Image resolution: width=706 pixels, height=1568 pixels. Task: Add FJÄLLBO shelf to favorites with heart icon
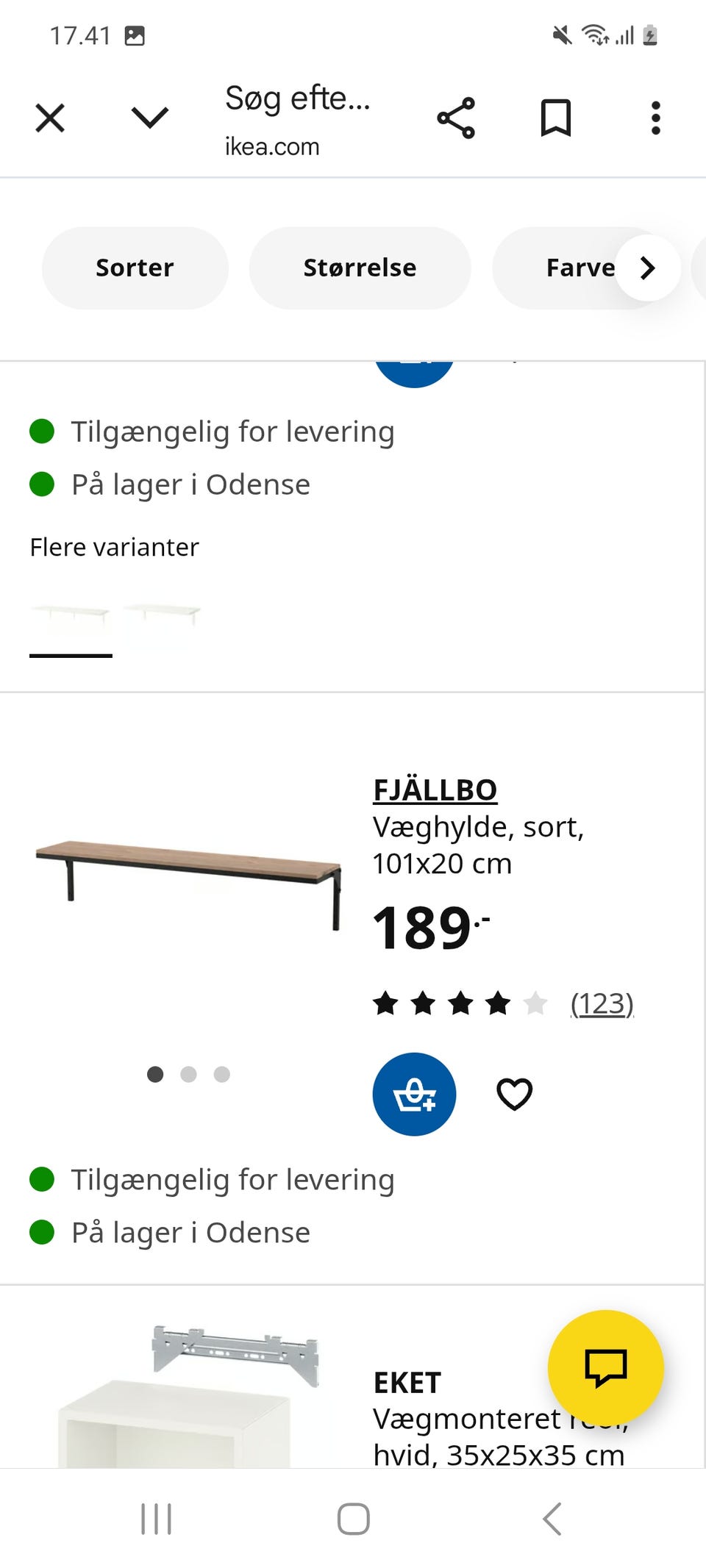[x=514, y=1095]
